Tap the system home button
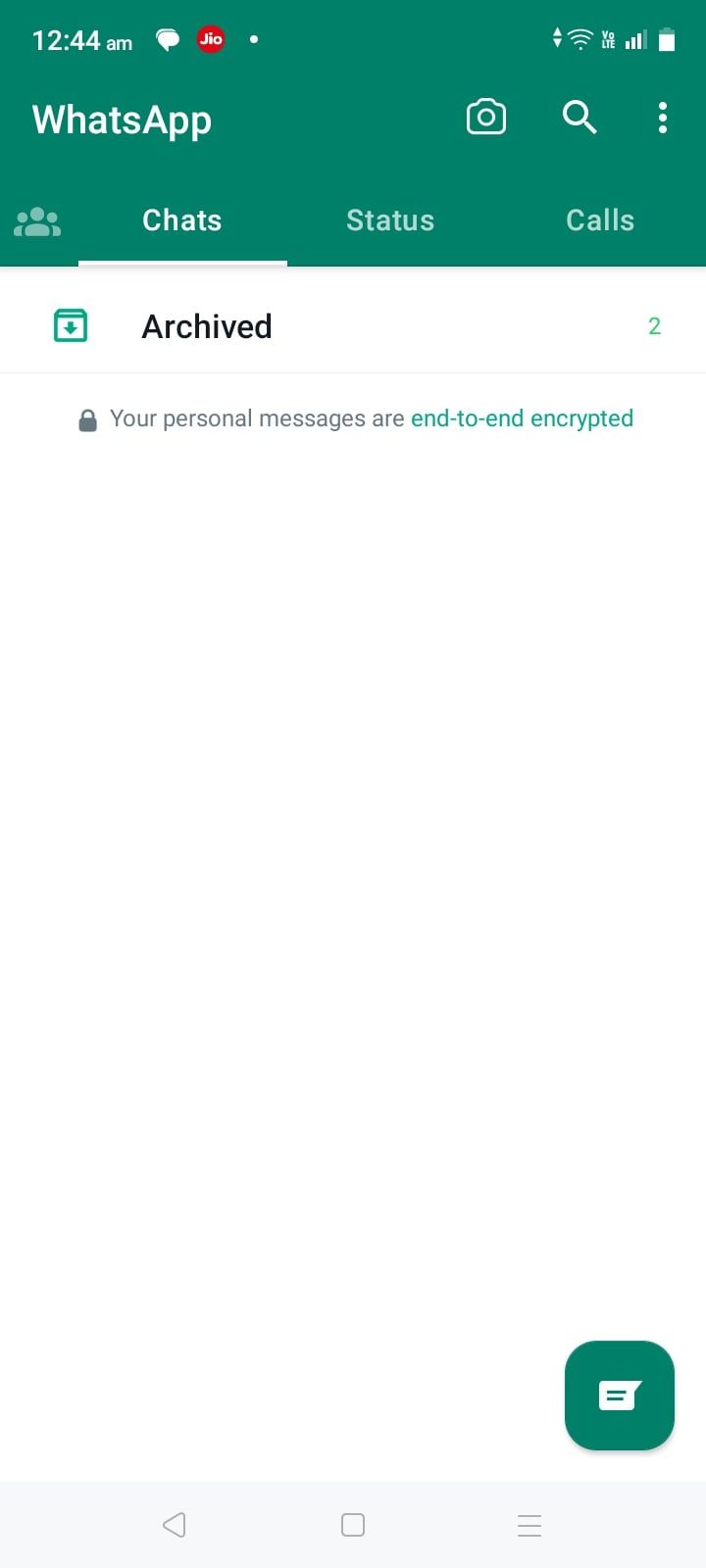 click(x=353, y=1525)
